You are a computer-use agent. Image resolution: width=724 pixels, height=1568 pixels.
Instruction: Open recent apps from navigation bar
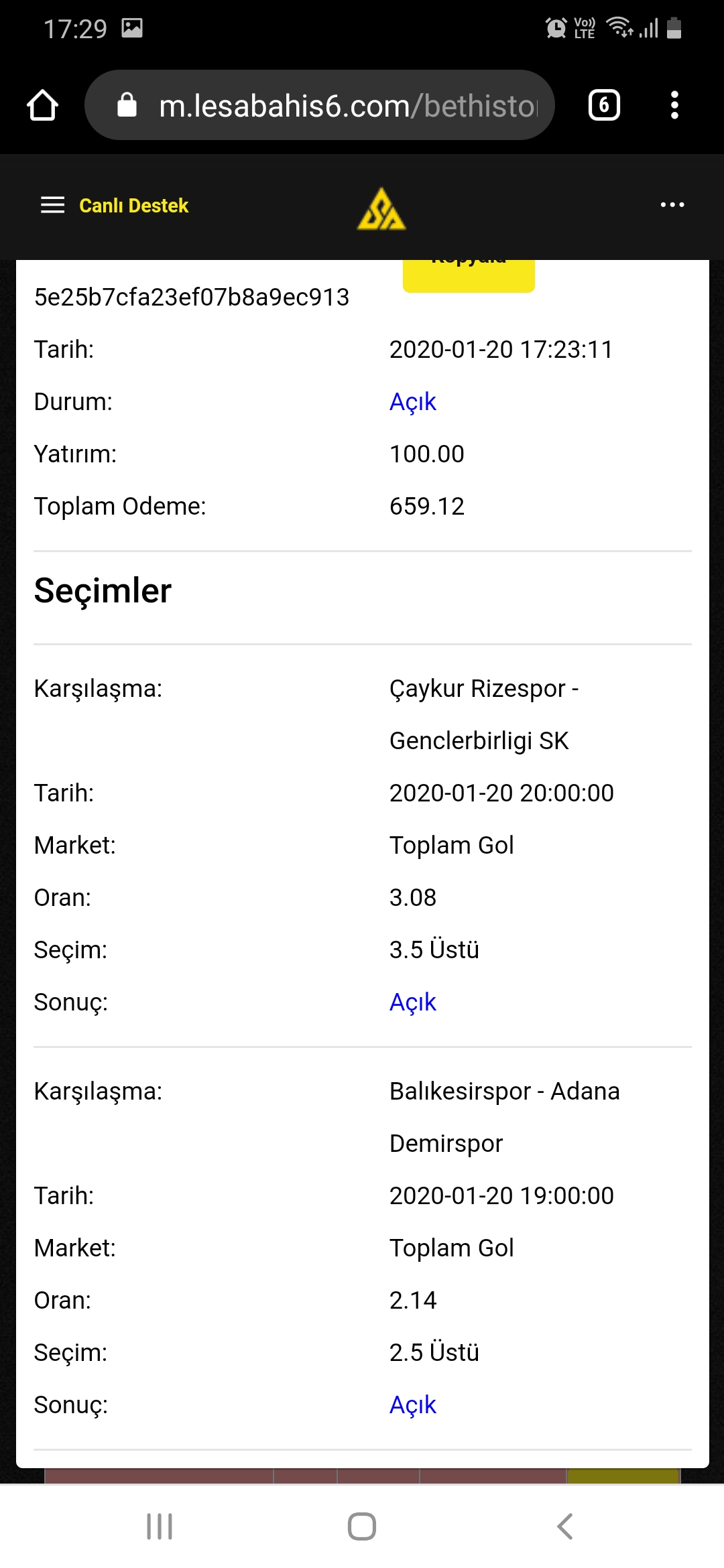pos(160,1526)
